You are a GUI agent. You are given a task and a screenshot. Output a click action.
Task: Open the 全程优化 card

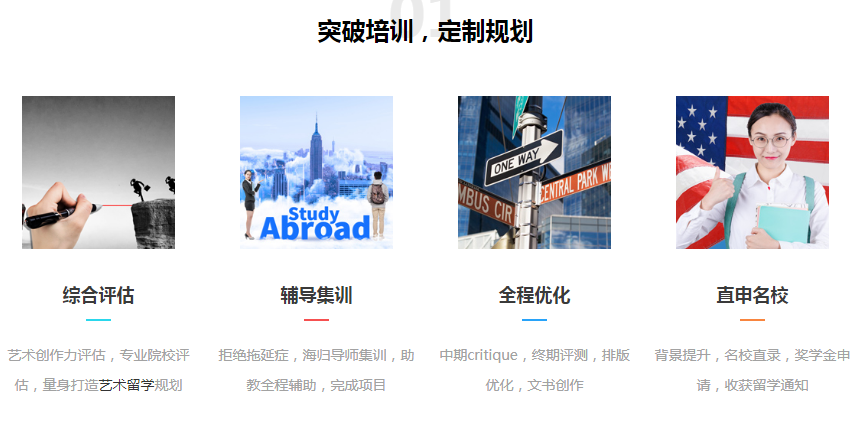534,173
